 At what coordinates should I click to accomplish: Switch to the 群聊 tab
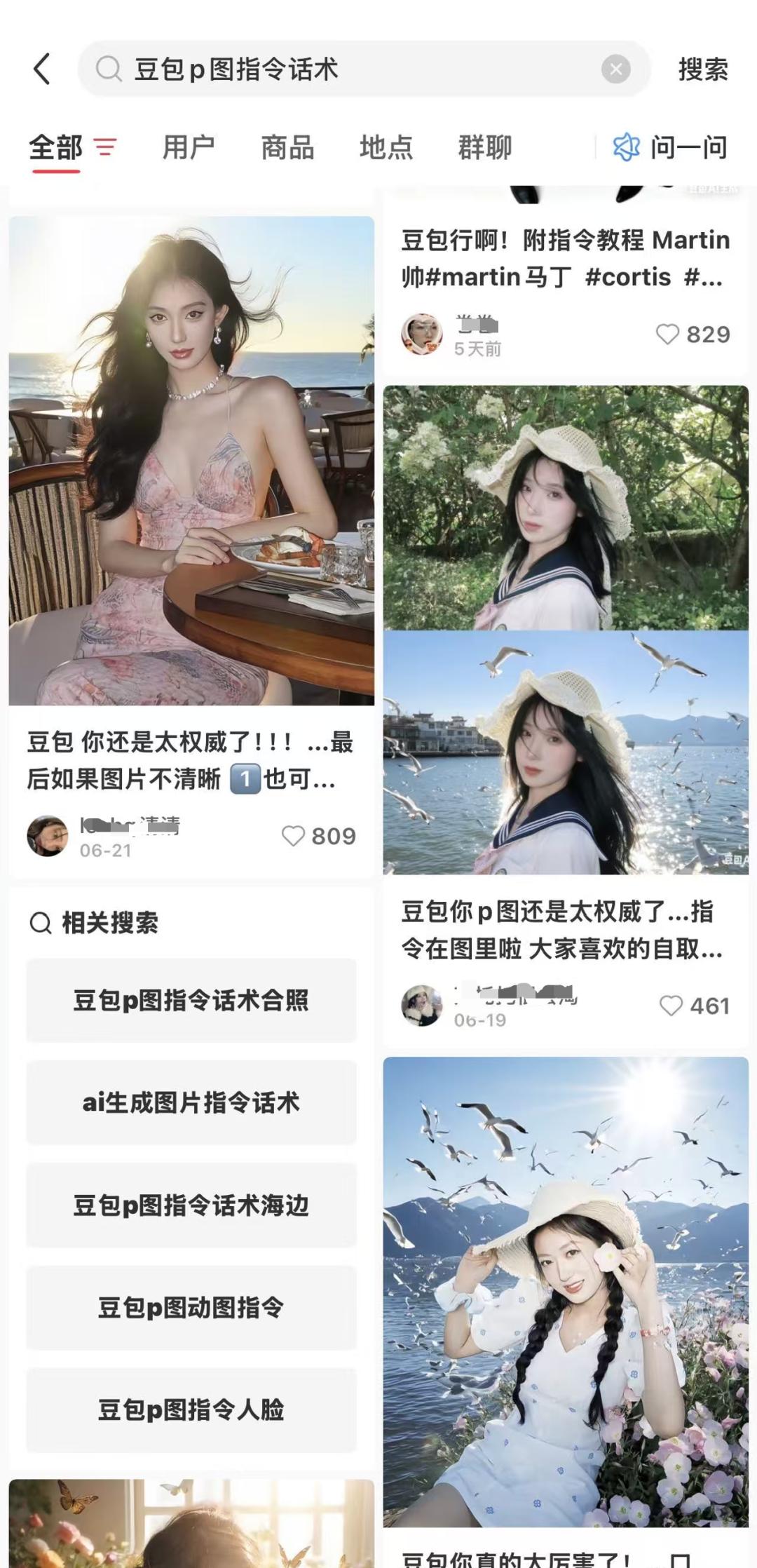(484, 148)
